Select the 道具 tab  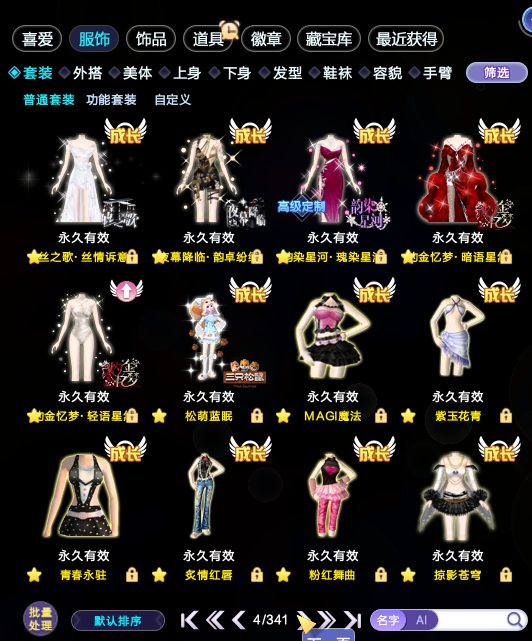coord(209,39)
